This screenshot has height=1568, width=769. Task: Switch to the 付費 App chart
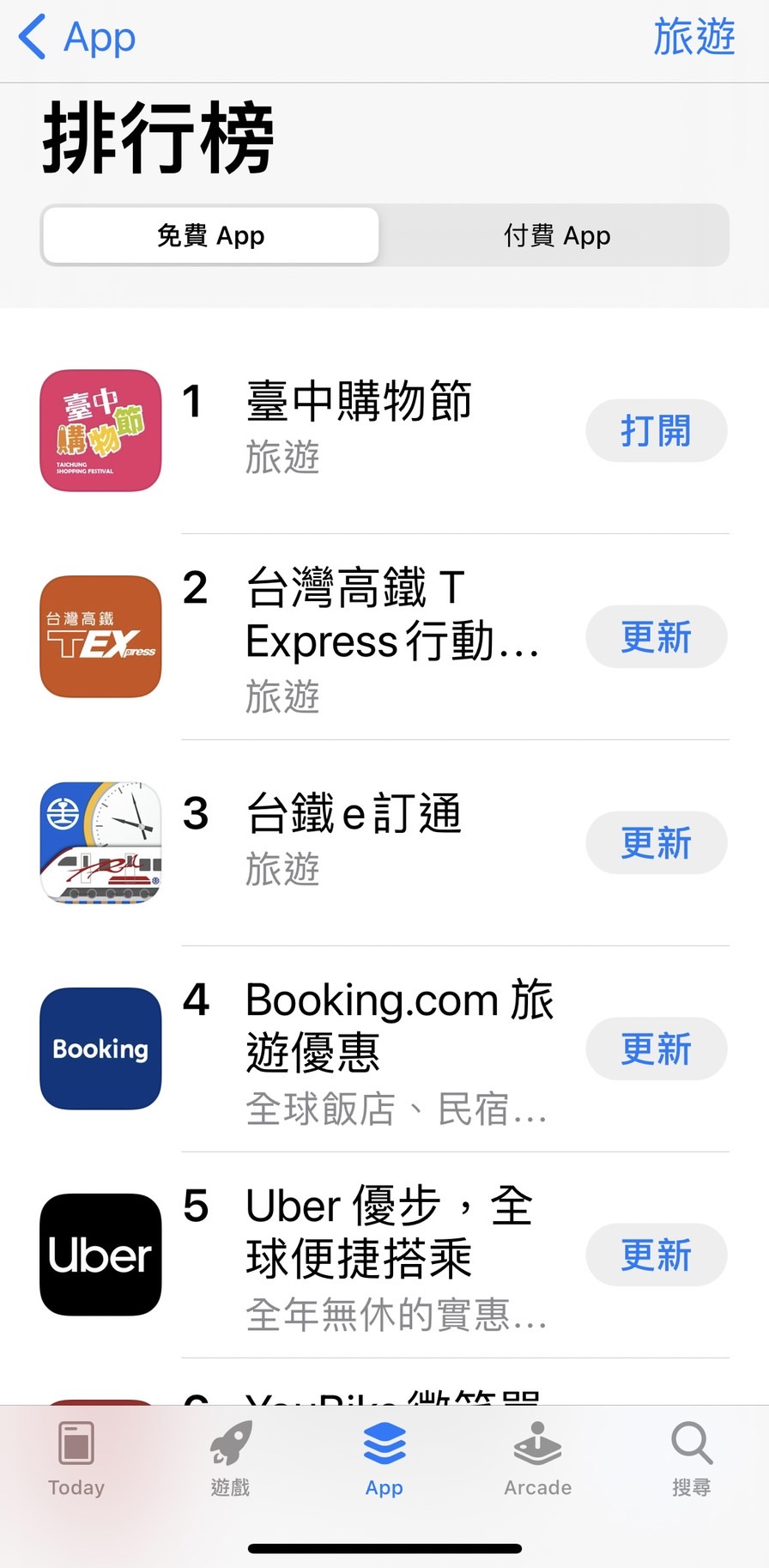556,235
